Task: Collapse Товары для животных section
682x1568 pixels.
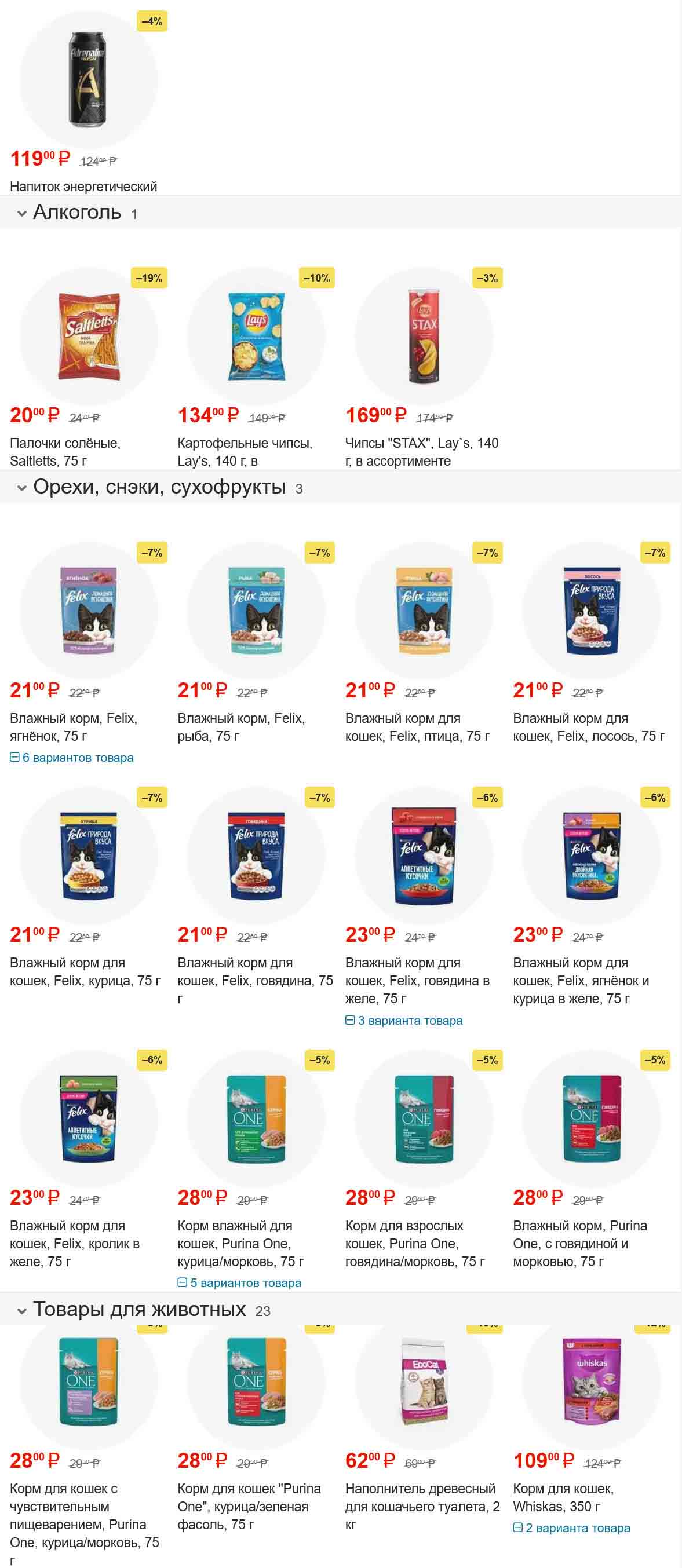Action: (x=23, y=1310)
